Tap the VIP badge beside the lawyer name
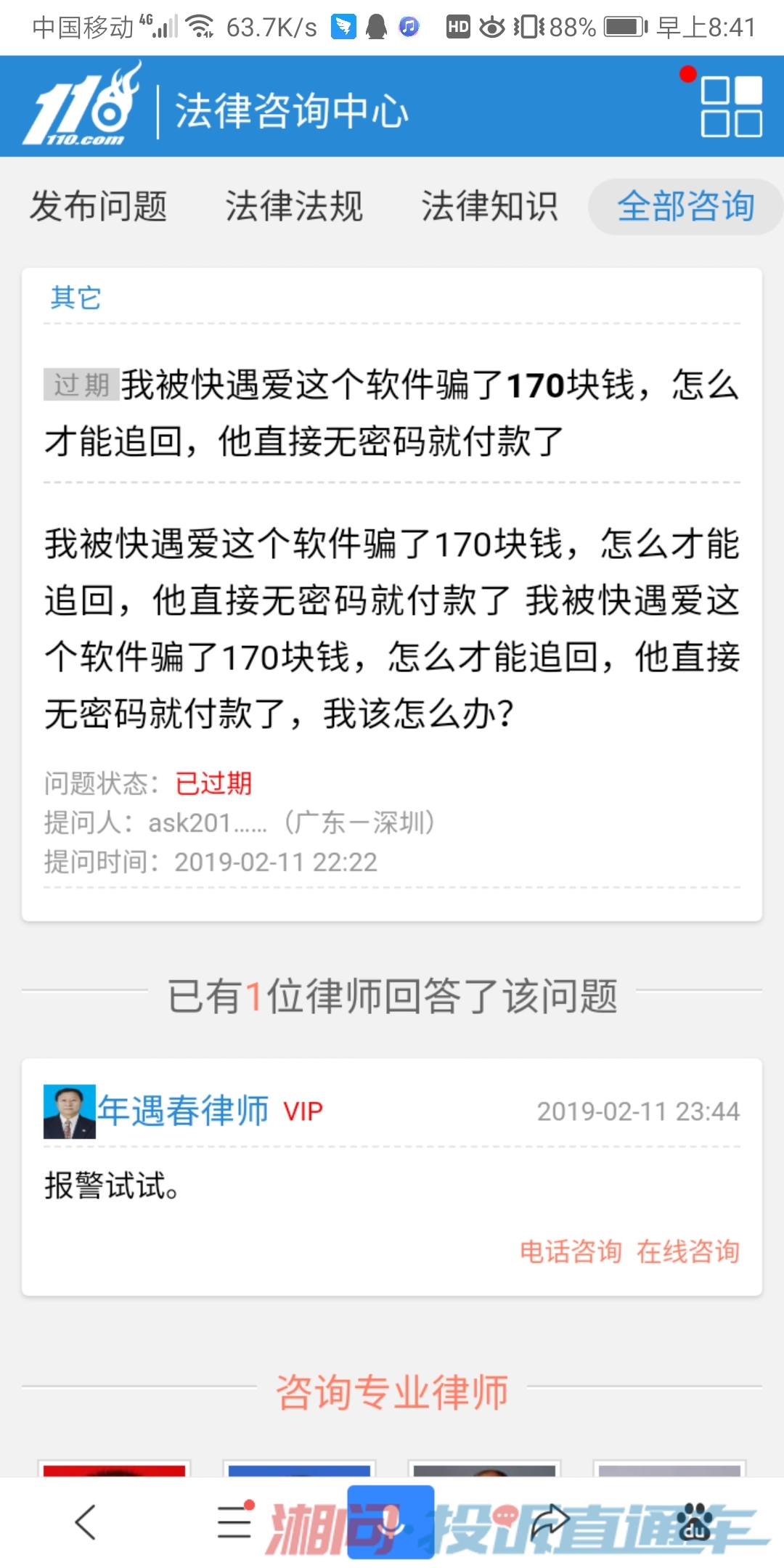 [303, 1111]
